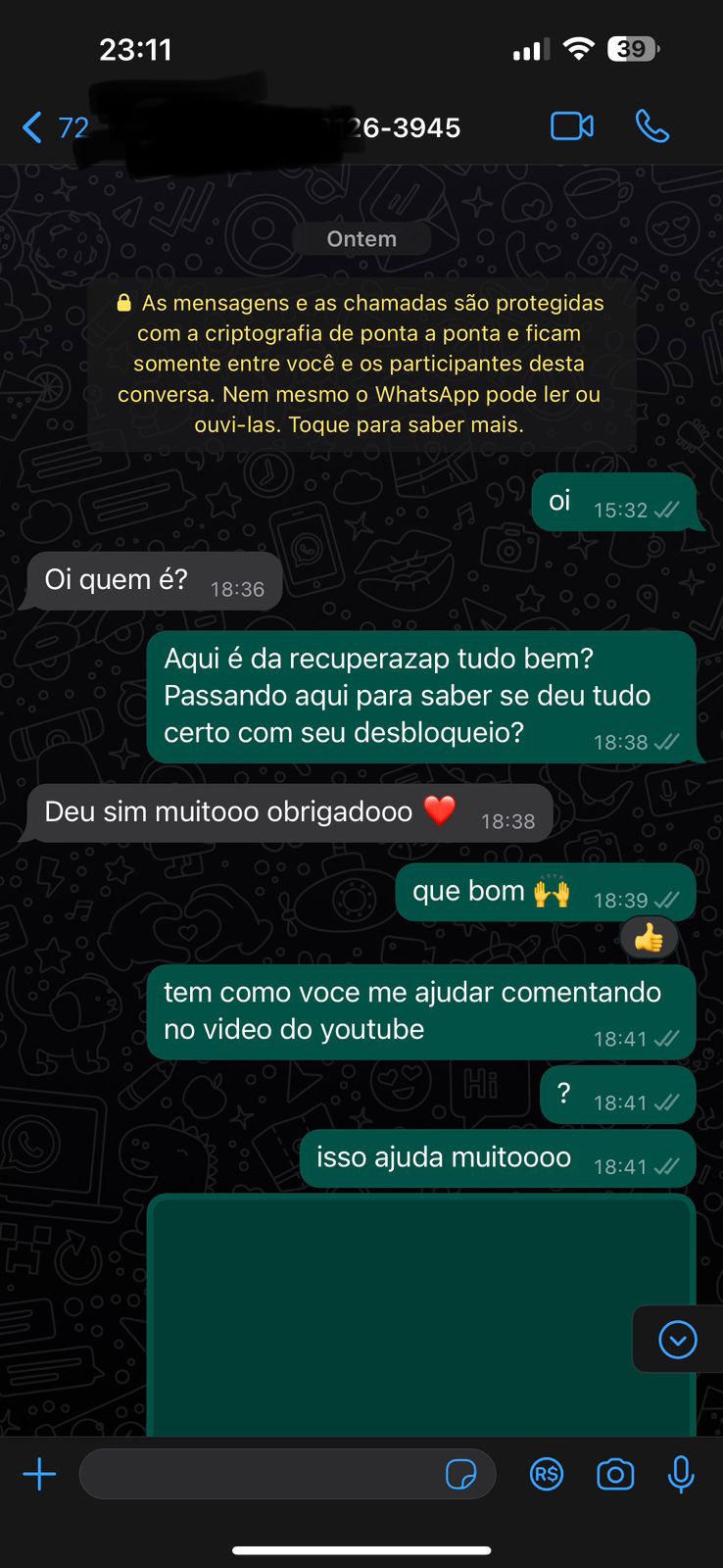Open the camera to take a photo
The width and height of the screenshot is (723, 1568).
(615, 1474)
